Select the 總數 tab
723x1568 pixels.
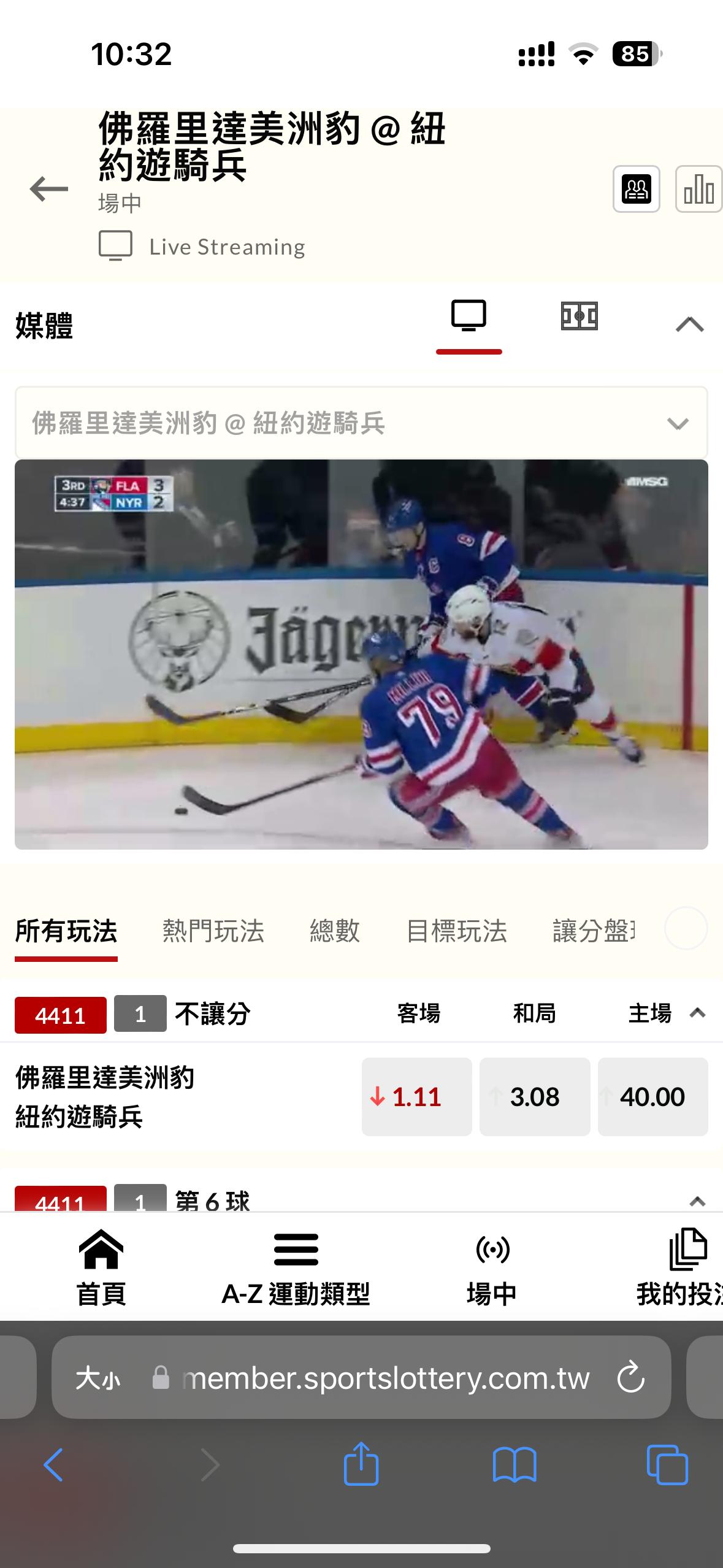[334, 931]
